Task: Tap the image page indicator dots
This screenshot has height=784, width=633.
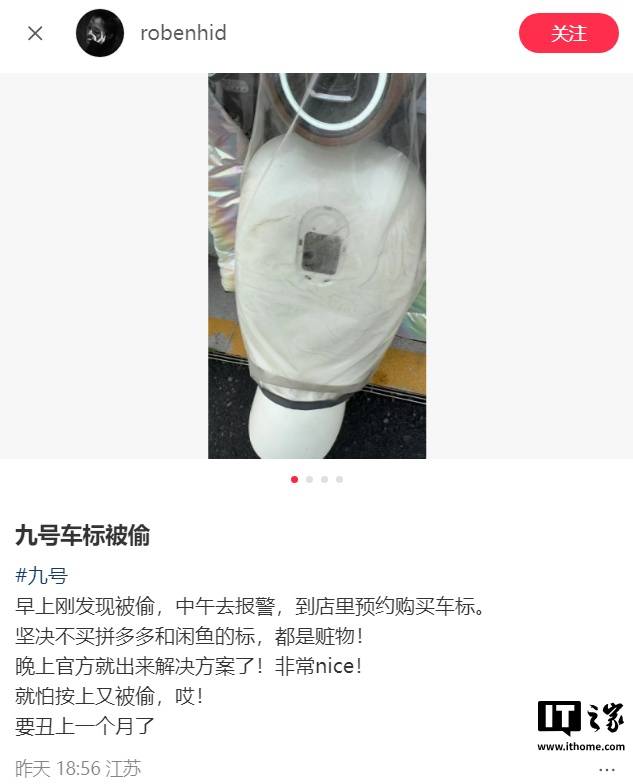Action: pyautogui.click(x=317, y=479)
